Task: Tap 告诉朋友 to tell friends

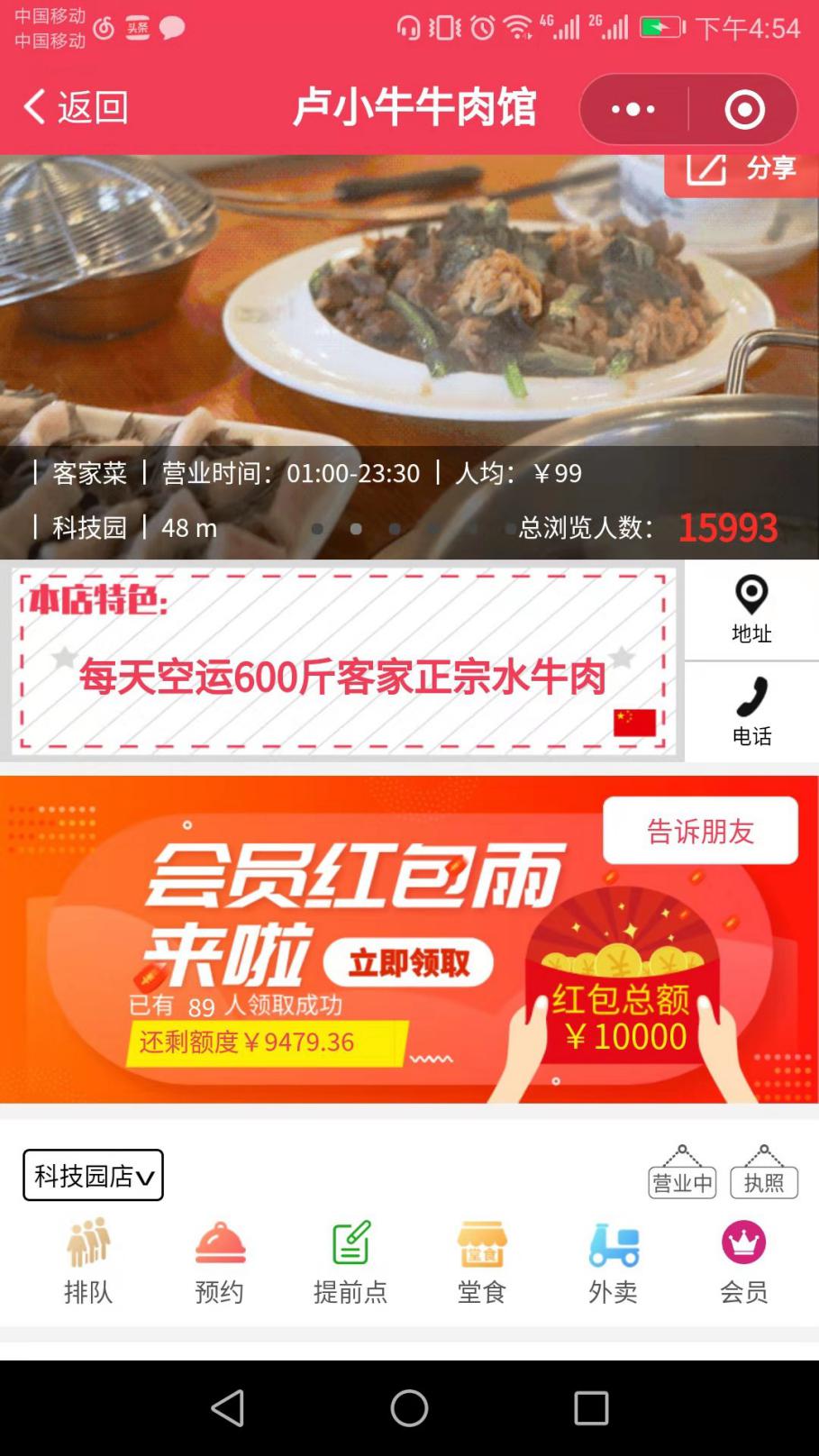Action: pyautogui.click(x=700, y=831)
